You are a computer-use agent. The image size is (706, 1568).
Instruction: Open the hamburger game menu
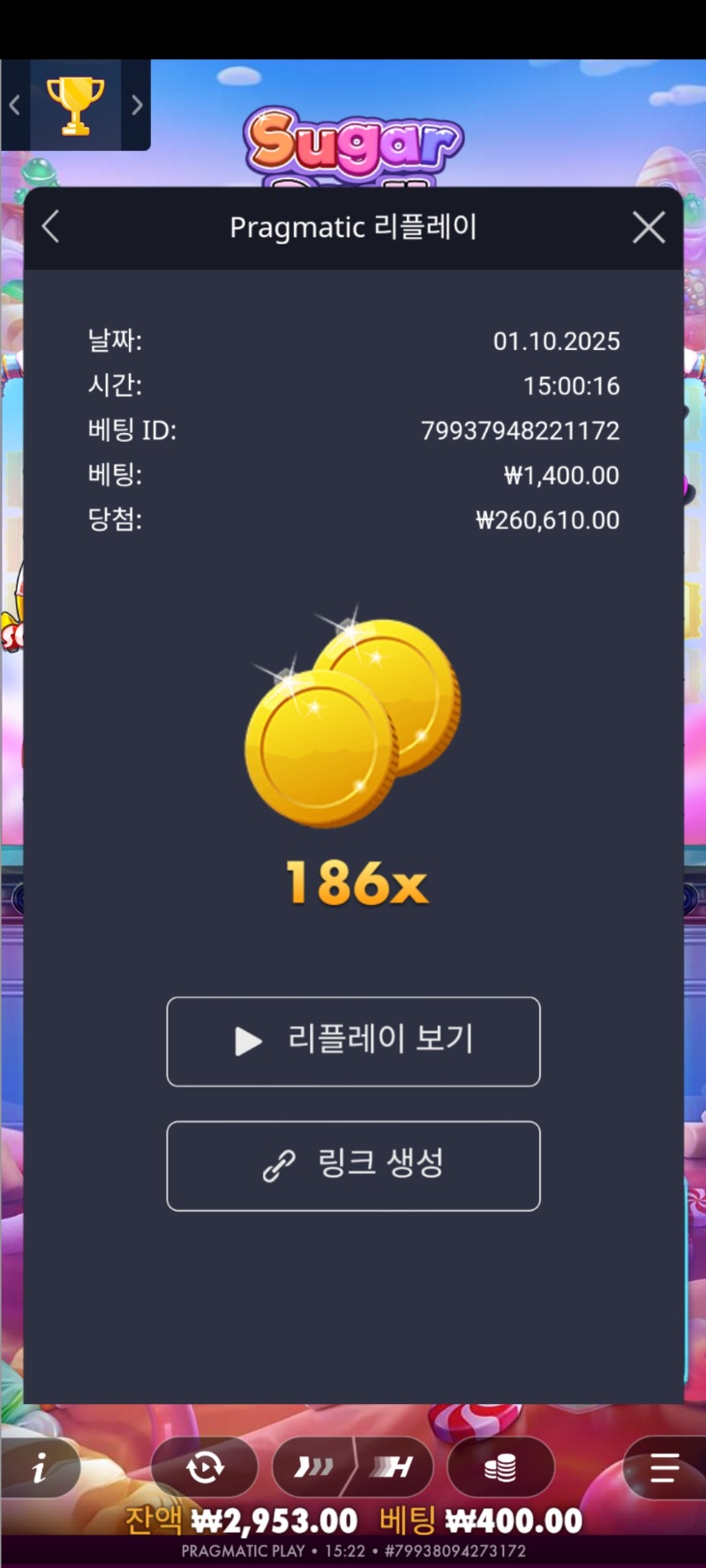tap(664, 1467)
